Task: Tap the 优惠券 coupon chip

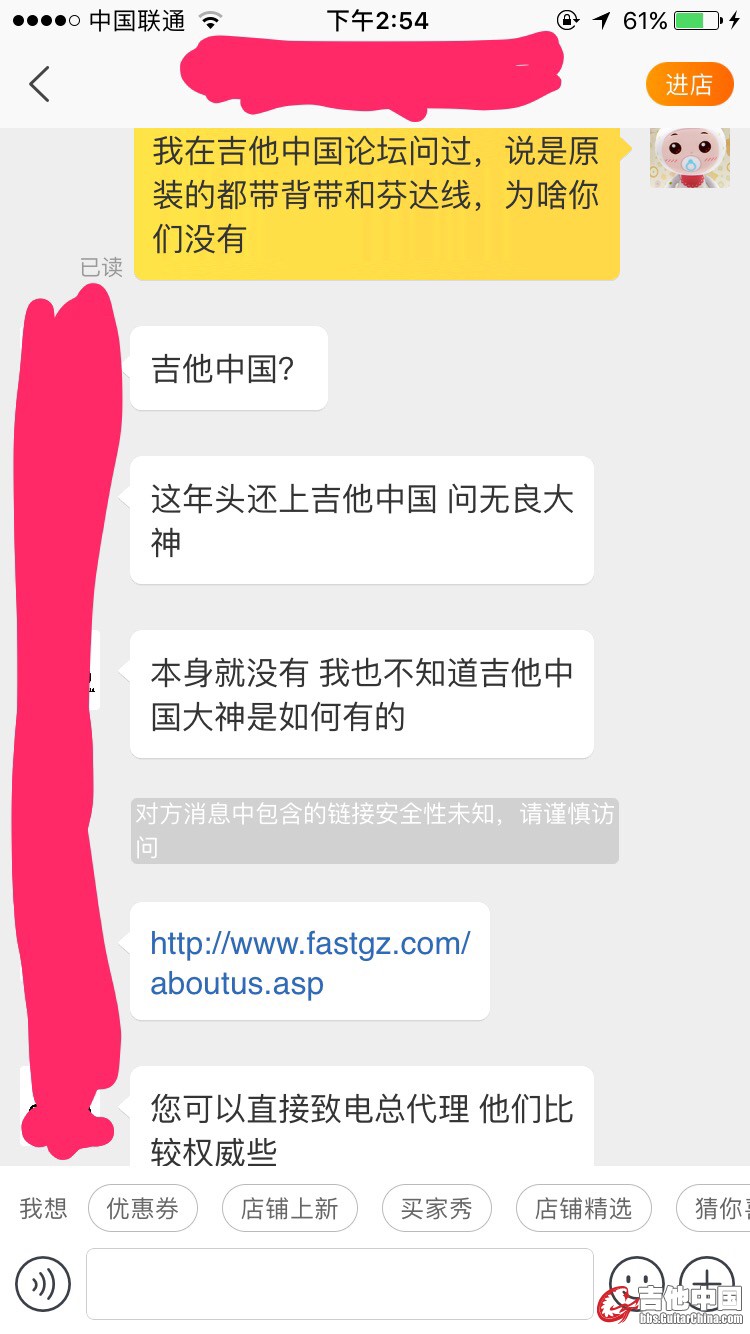Action: 143,1209
